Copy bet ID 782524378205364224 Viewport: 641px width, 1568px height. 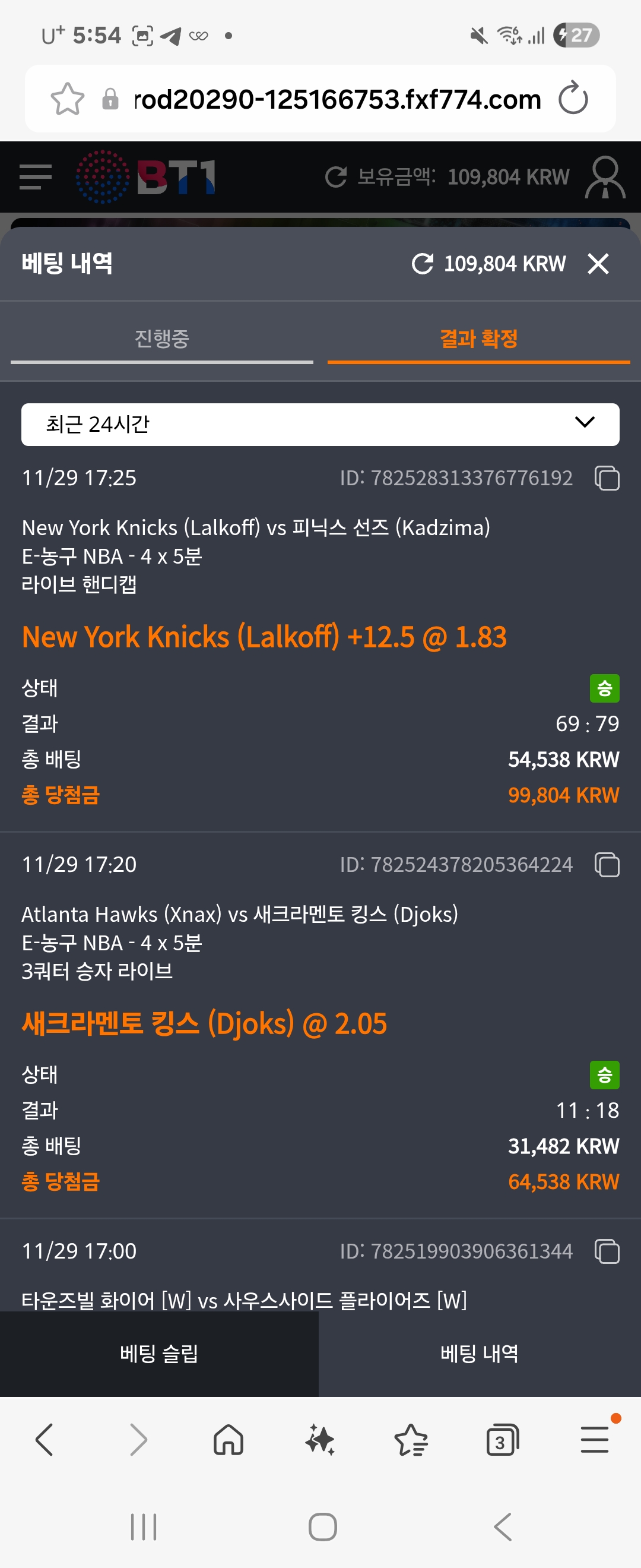pyautogui.click(x=607, y=864)
